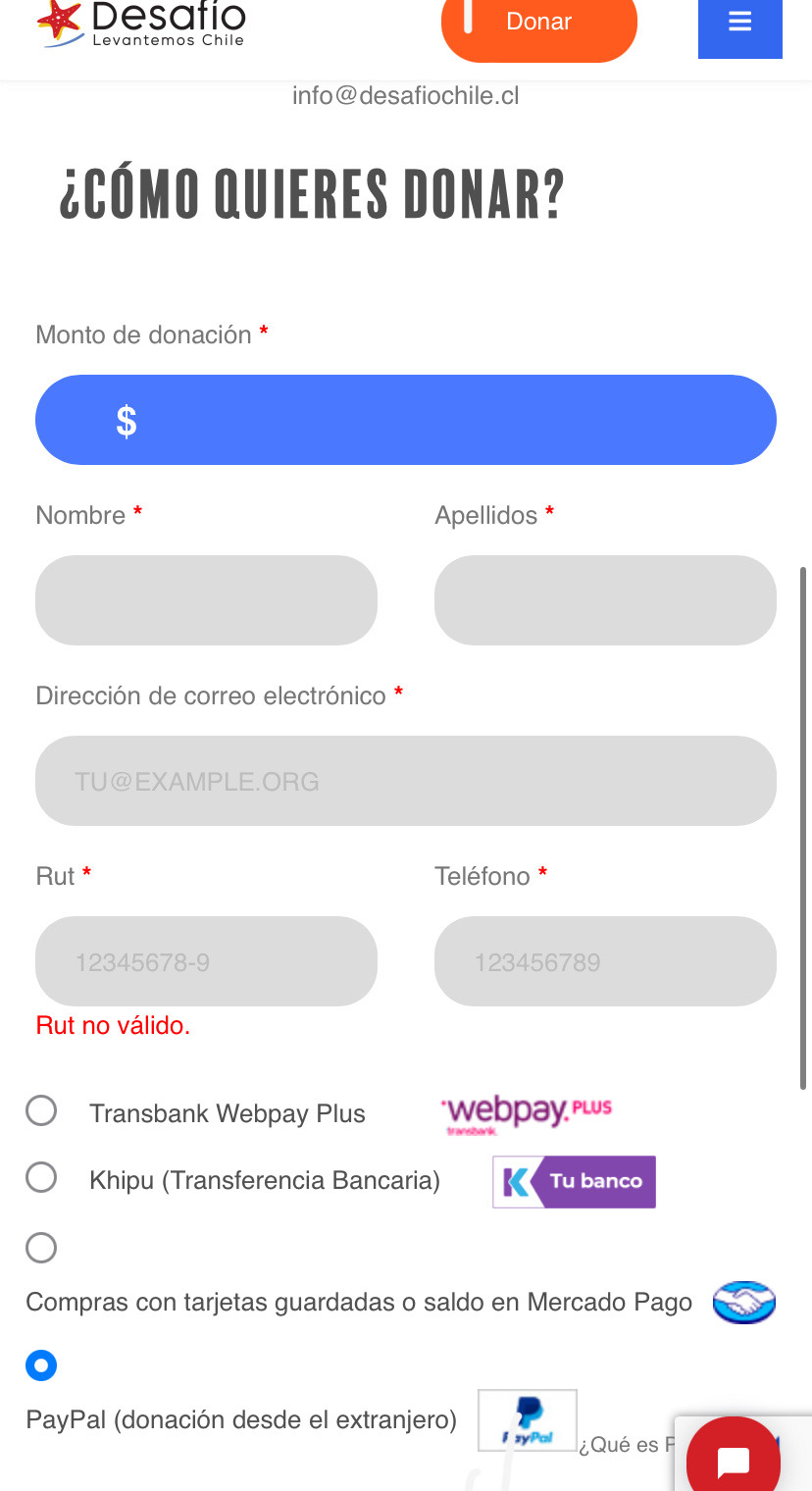The height and width of the screenshot is (1491, 812).
Task: Open the Desafío Levantemos Chile home logo
Action: coord(140,24)
